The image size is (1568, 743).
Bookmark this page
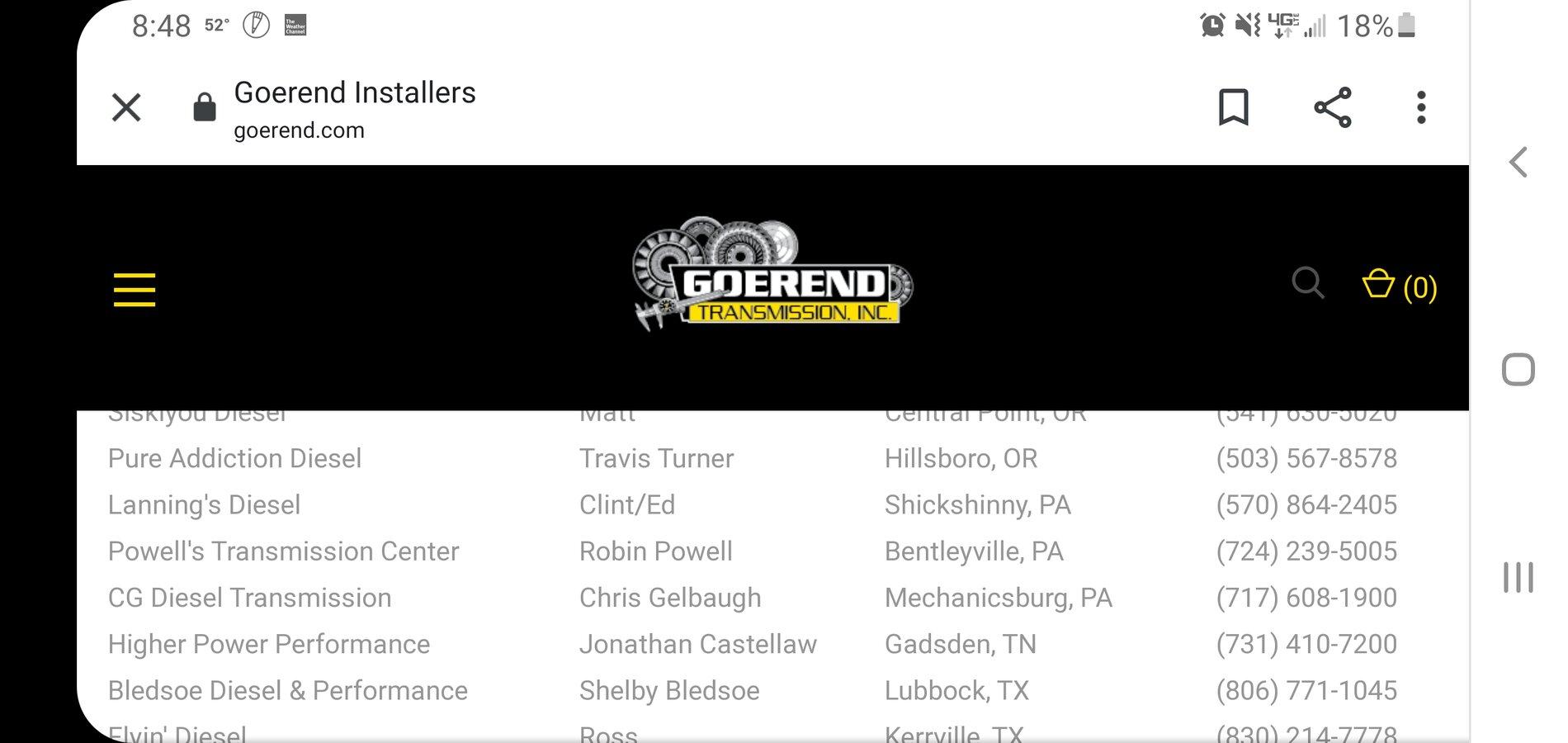click(x=1233, y=107)
